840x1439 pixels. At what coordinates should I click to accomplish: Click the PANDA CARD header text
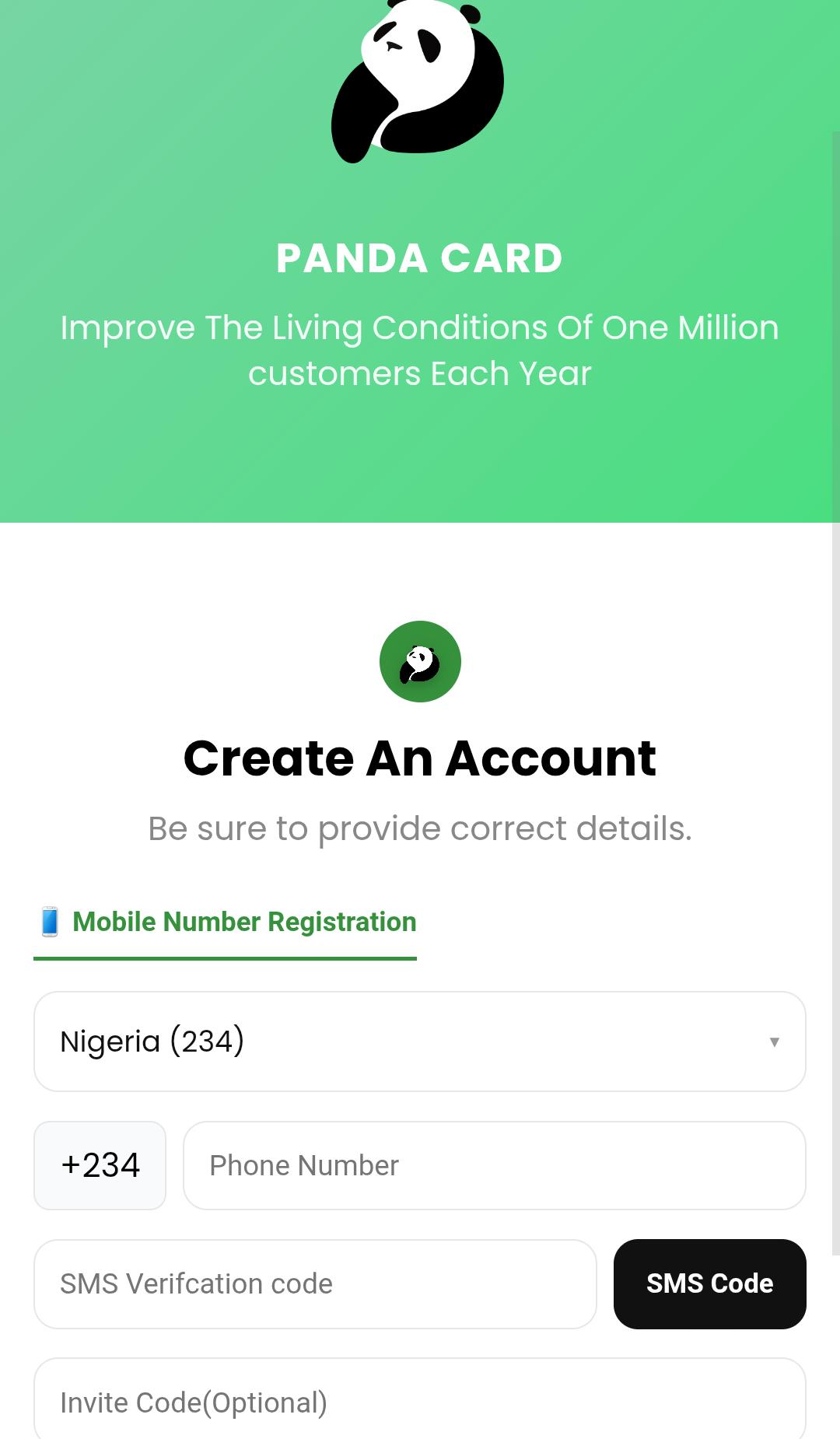pyautogui.click(x=419, y=258)
